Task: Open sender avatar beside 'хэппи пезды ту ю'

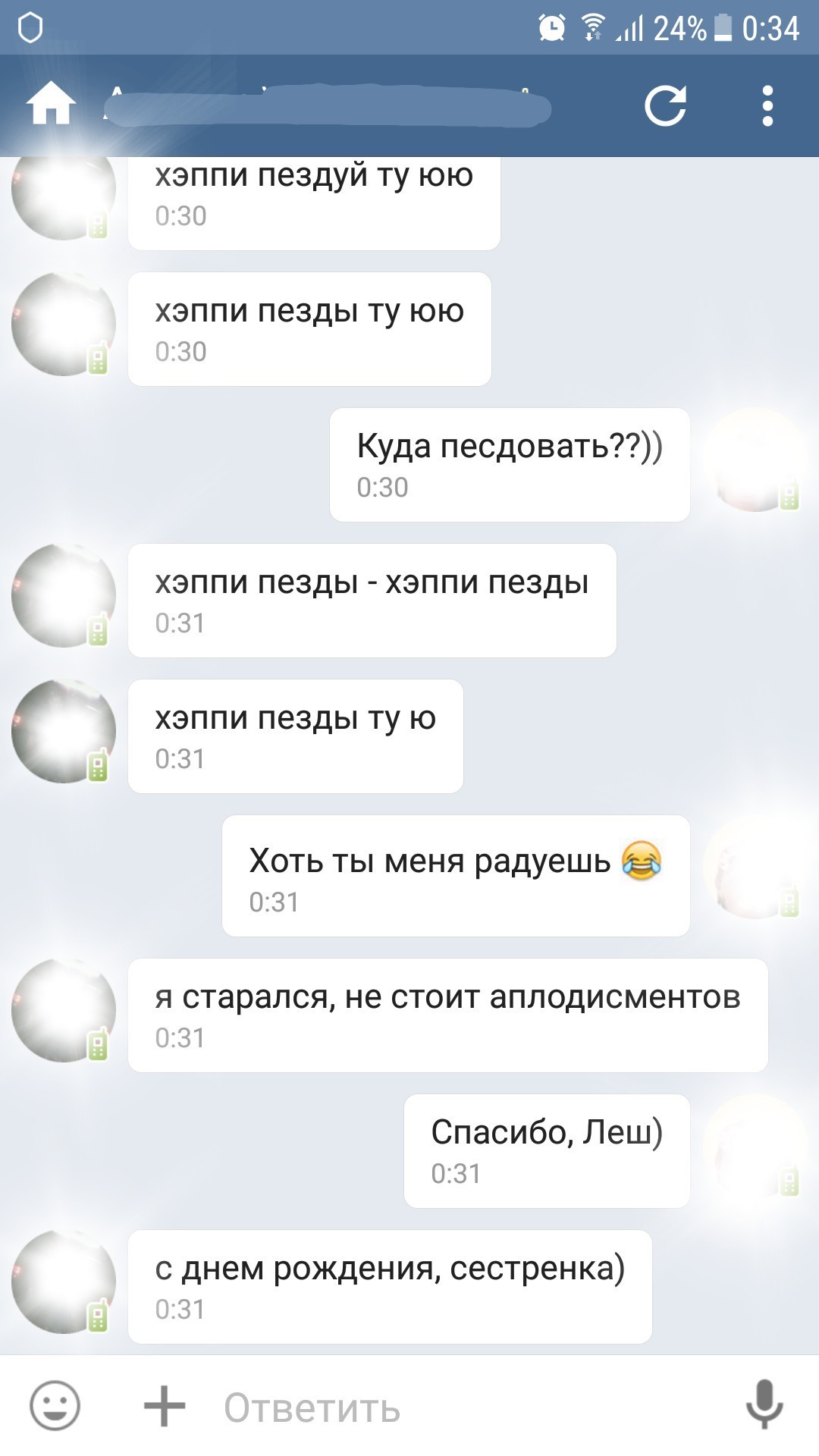Action: coord(64,731)
